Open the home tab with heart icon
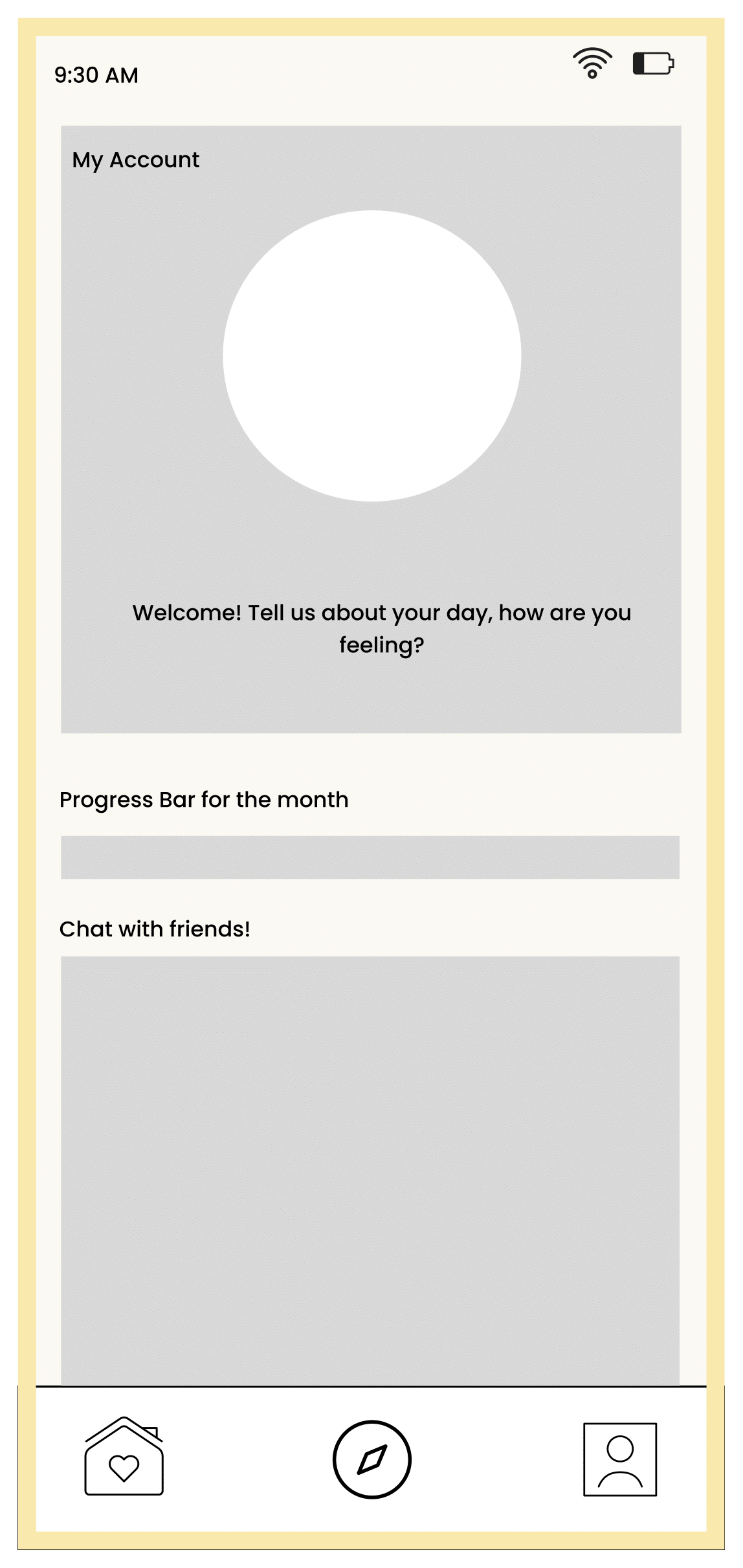Screen dimensions: 743x1568 point(124,1456)
